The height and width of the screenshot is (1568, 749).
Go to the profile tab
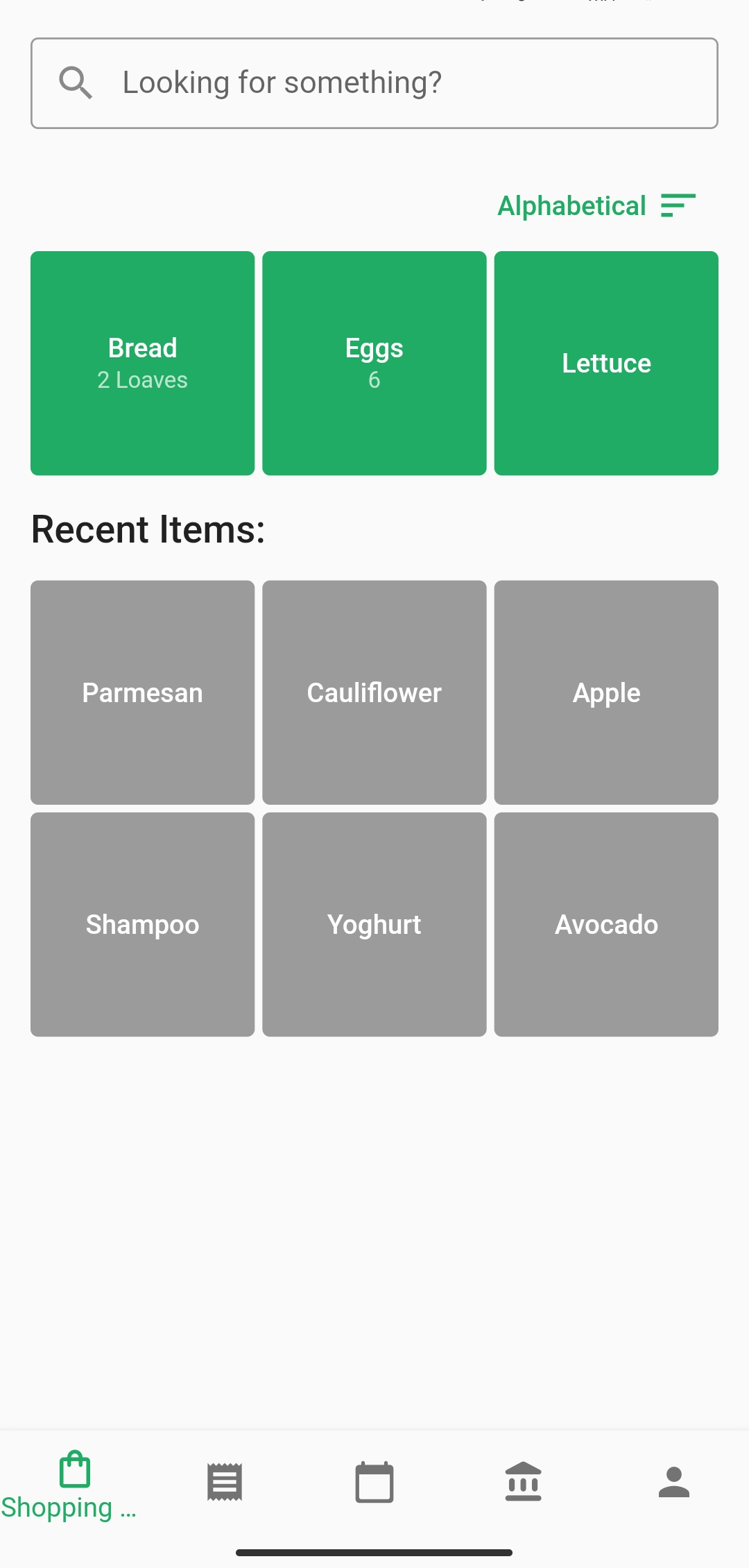coord(674,1483)
